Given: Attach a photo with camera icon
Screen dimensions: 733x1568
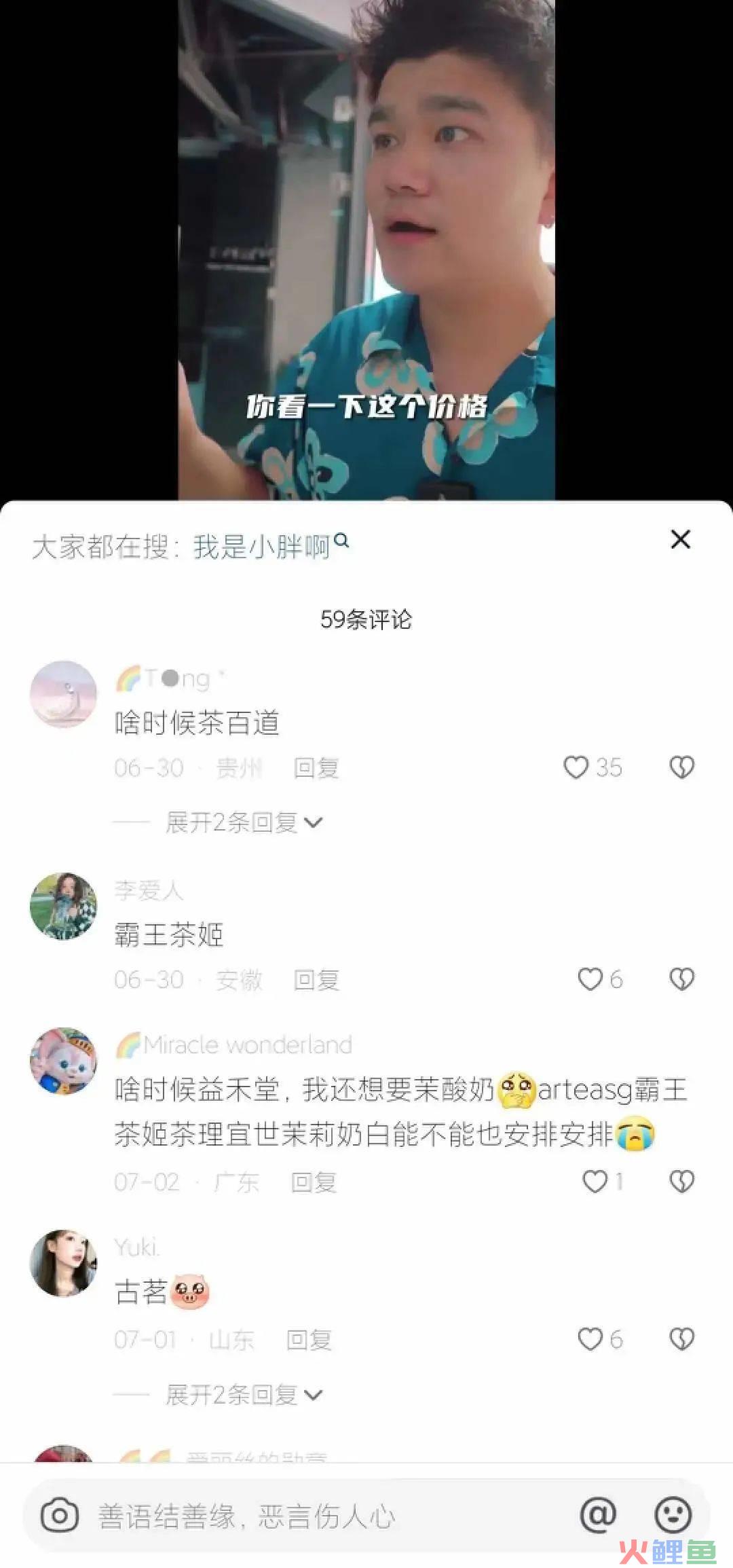Looking at the screenshot, I should tap(60, 1515).
